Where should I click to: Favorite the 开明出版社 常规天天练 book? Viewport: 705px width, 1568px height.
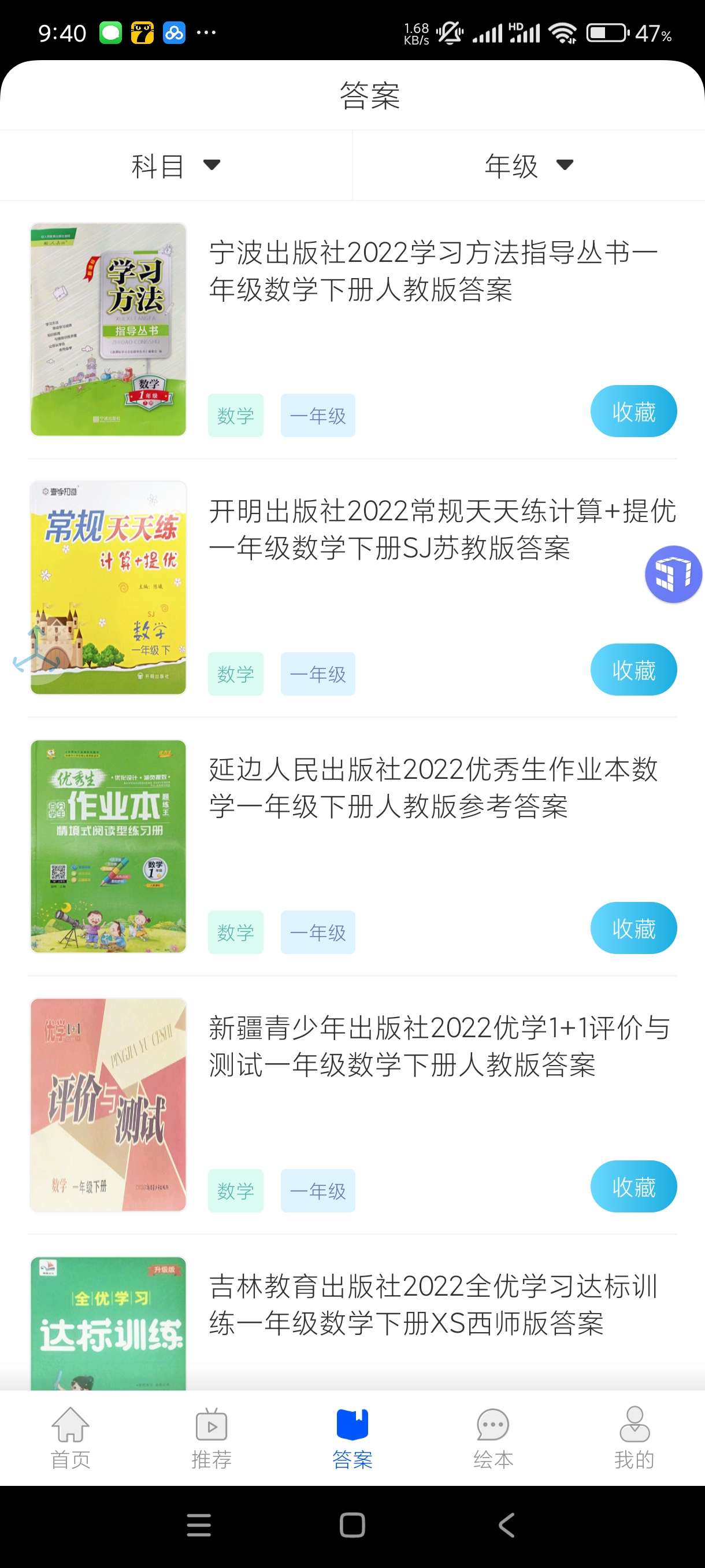(633, 670)
